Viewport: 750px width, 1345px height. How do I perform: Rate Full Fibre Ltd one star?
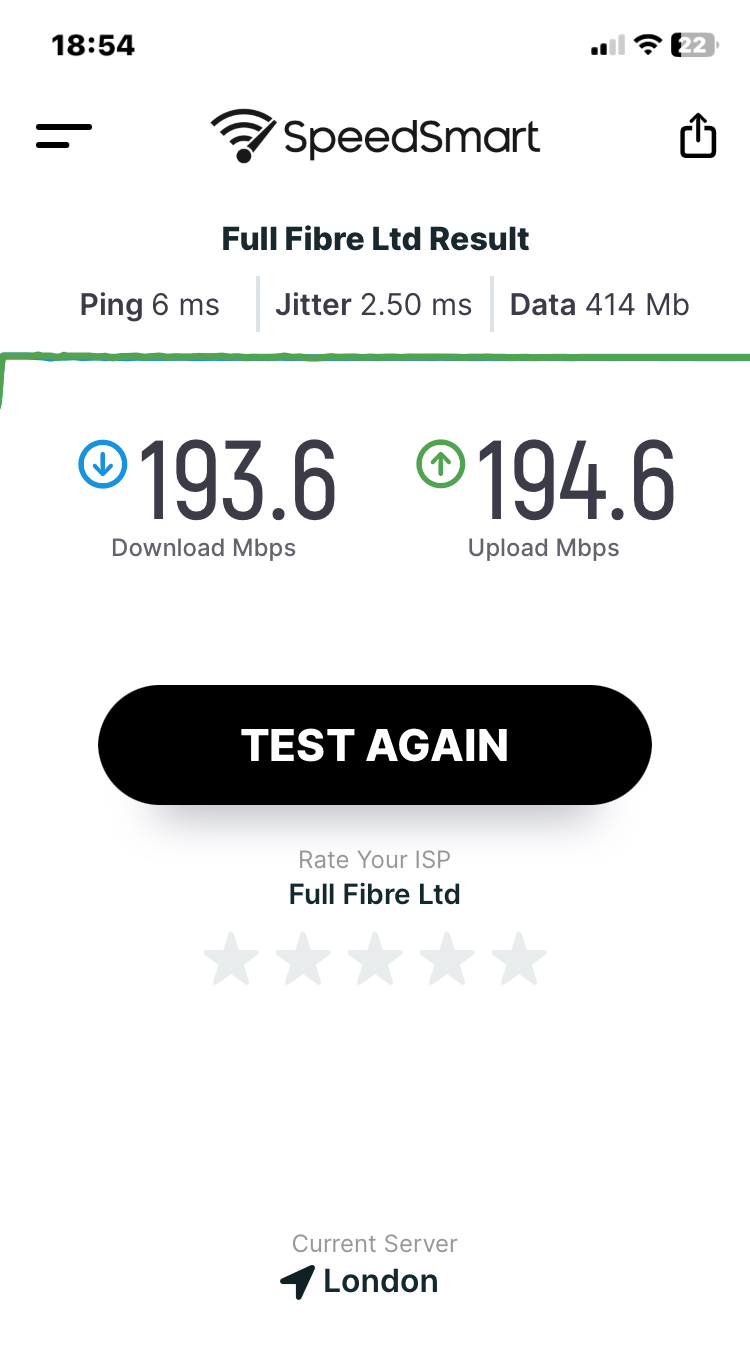pos(231,959)
